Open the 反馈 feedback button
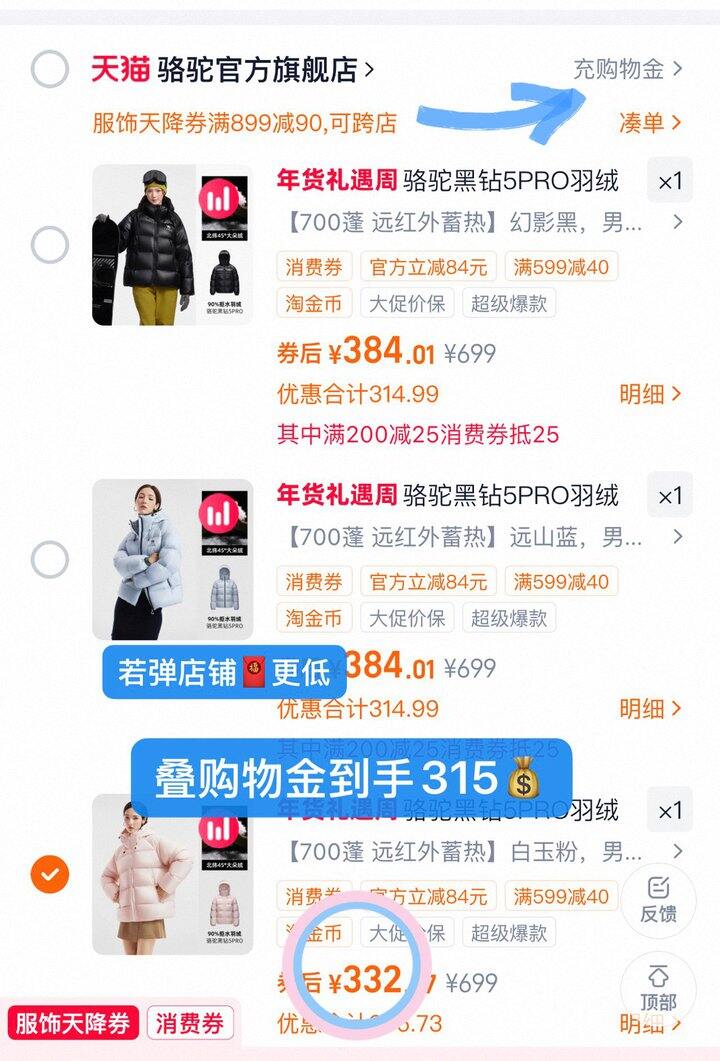 pos(658,898)
